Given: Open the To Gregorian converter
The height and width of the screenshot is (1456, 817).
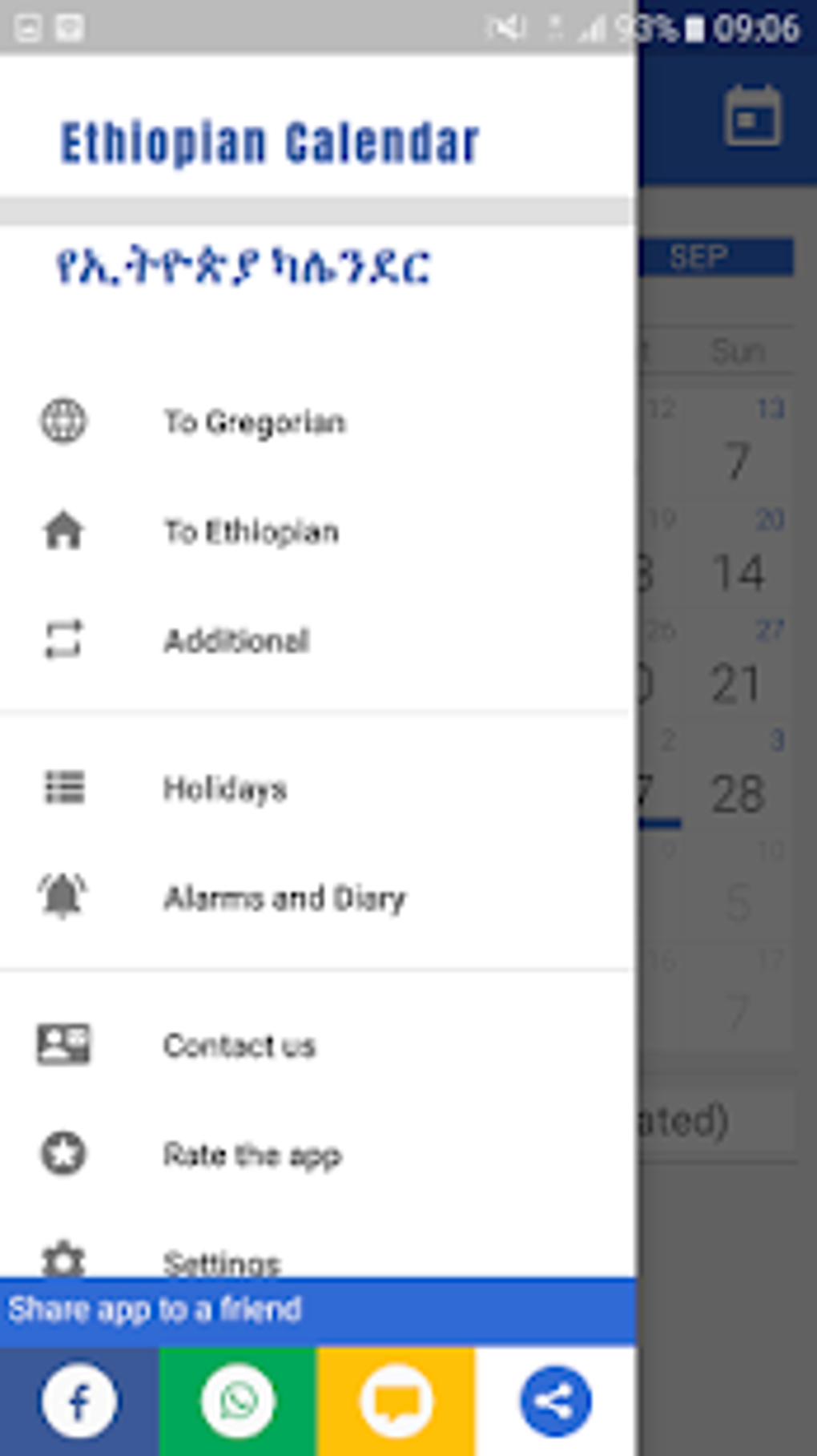Looking at the screenshot, I should coord(255,421).
